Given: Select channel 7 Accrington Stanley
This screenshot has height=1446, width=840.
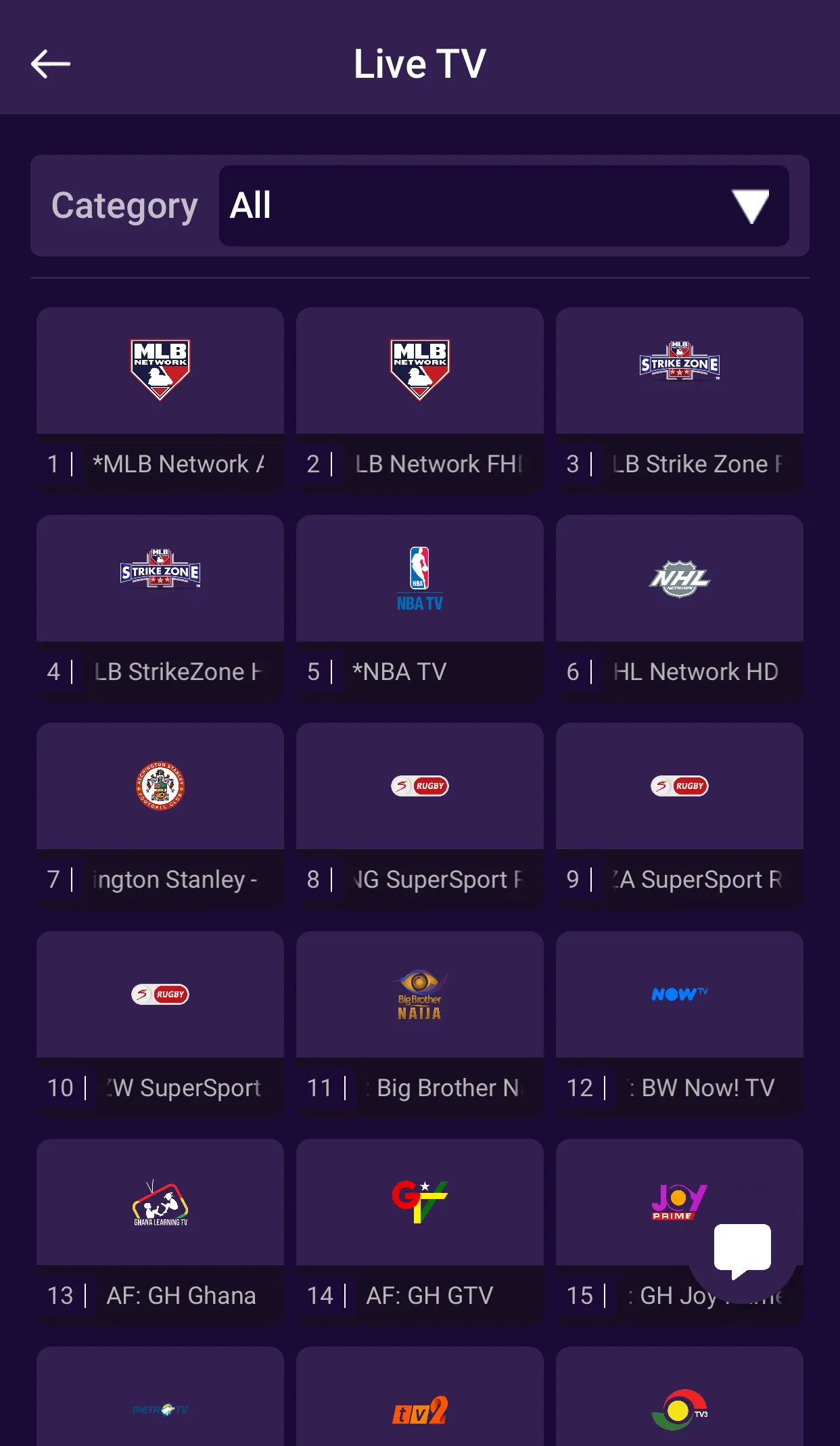Looking at the screenshot, I should point(160,815).
